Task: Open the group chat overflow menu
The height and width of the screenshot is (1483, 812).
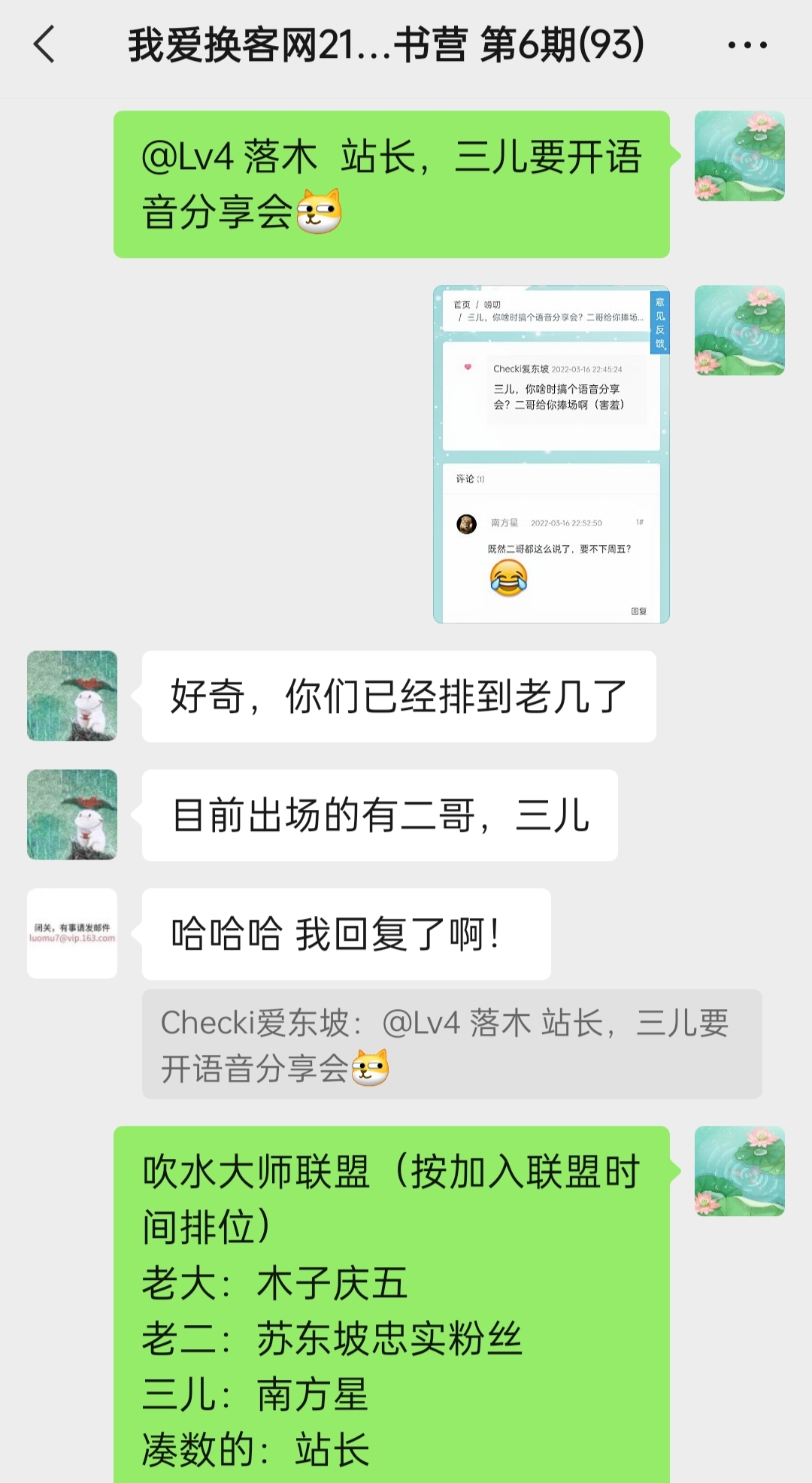Action: pos(747,45)
